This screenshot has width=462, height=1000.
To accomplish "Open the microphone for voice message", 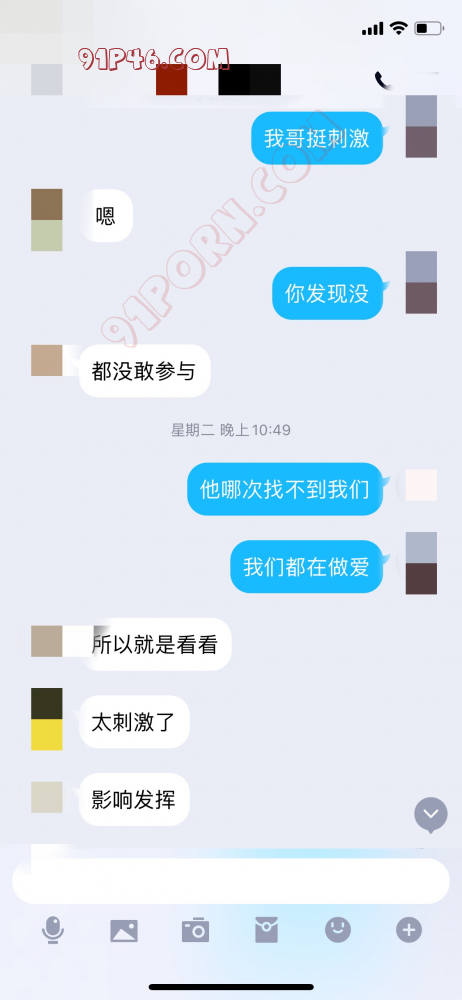I will 53,930.
